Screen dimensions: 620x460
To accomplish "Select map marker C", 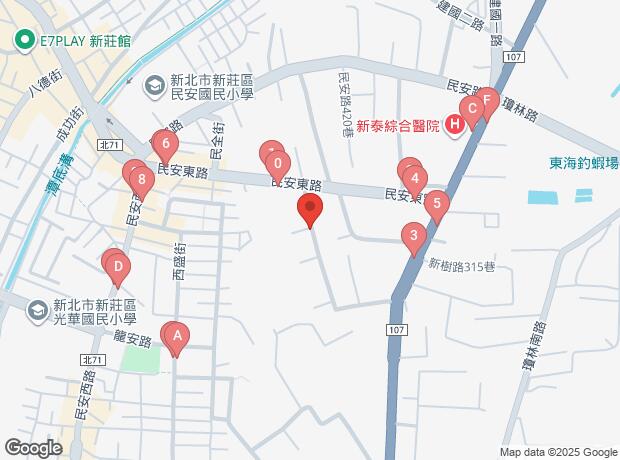I will coord(470,110).
